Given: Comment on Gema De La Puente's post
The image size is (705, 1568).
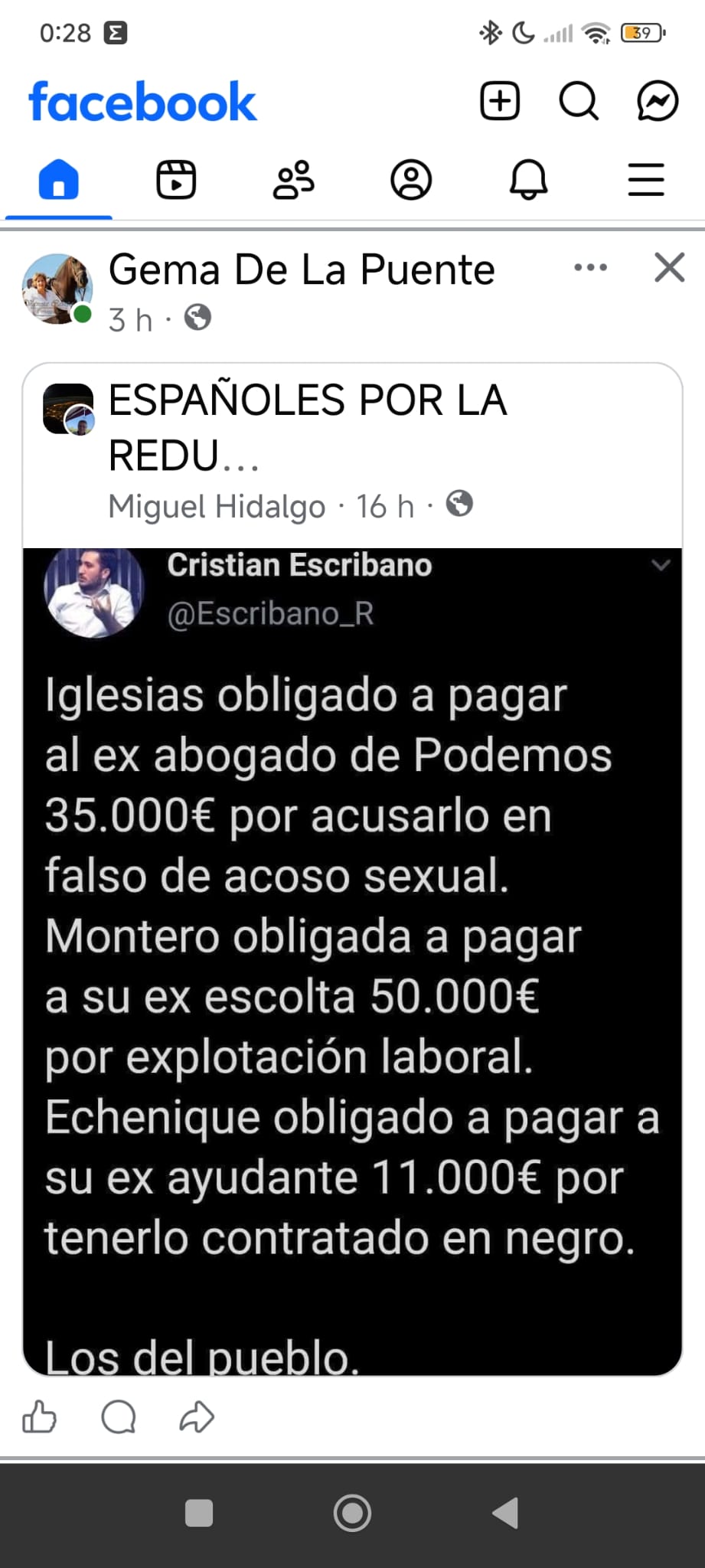Looking at the screenshot, I should (119, 1416).
